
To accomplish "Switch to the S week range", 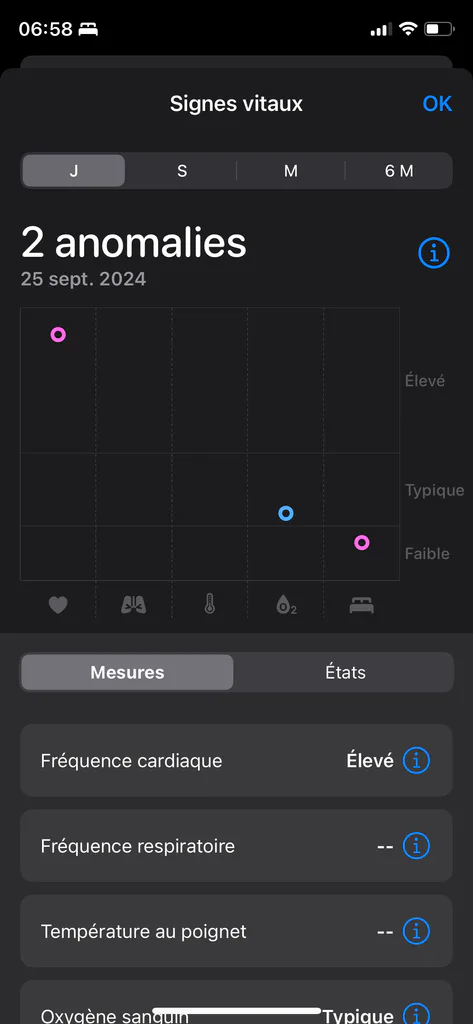I will coord(182,170).
